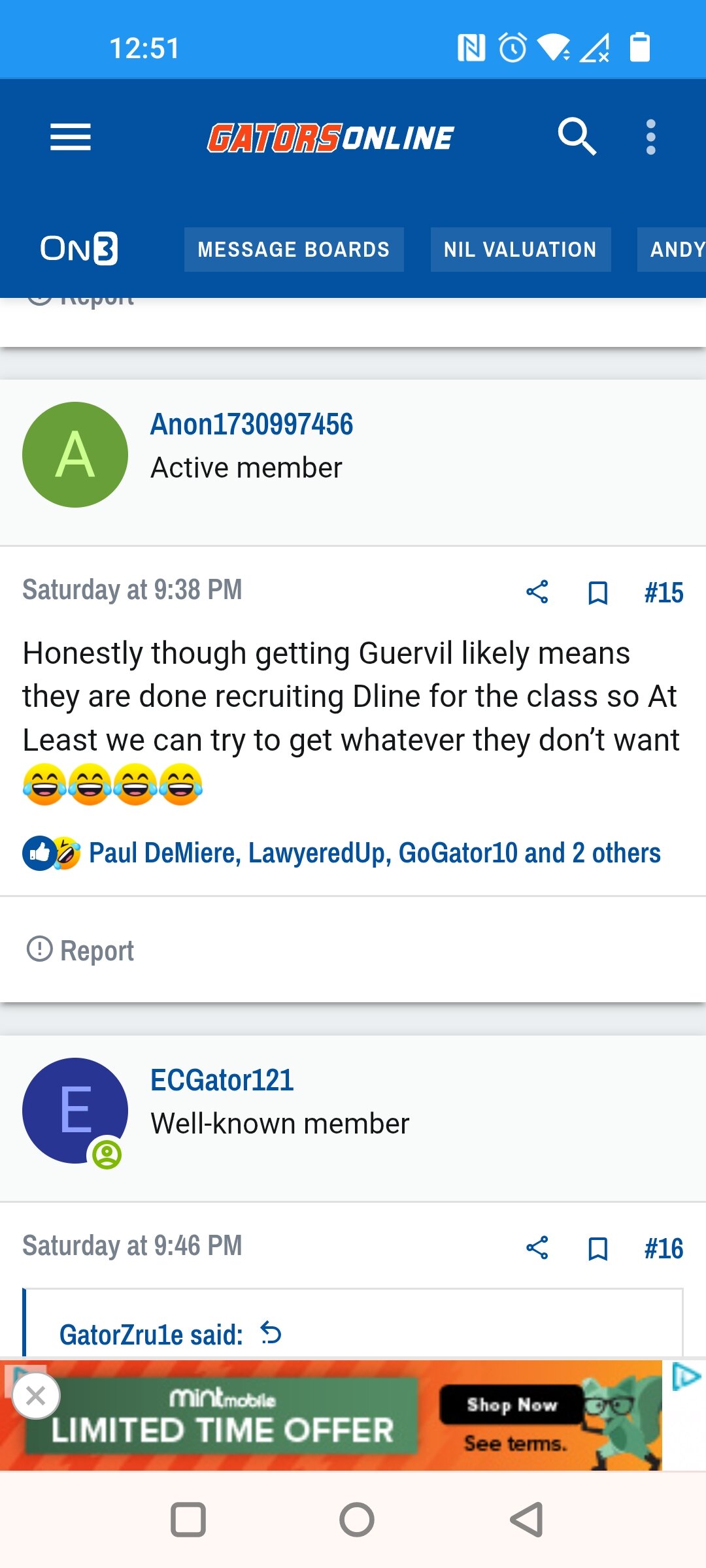Share post #16

tap(537, 1248)
